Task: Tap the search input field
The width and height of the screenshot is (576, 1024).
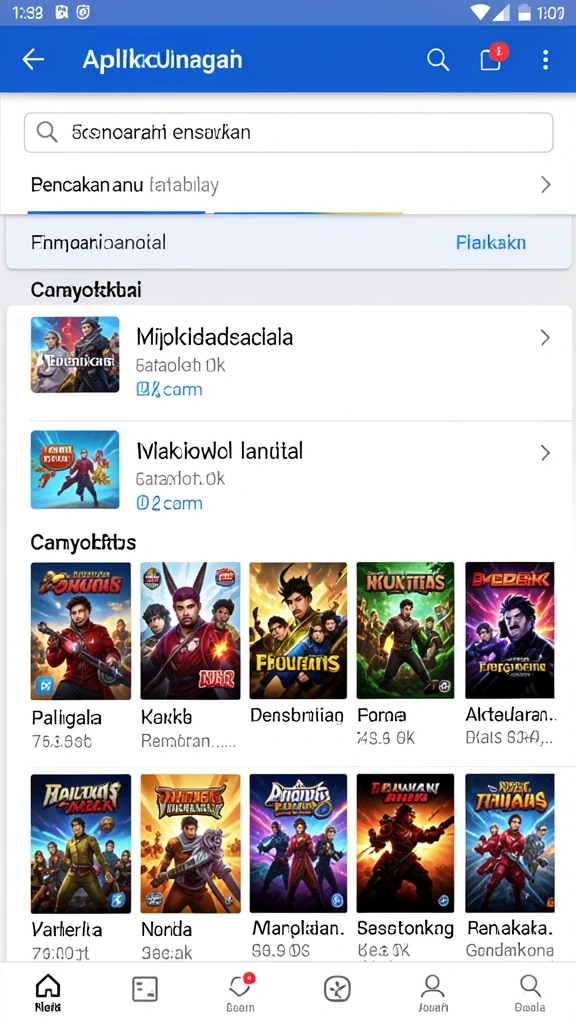Action: [x=289, y=133]
